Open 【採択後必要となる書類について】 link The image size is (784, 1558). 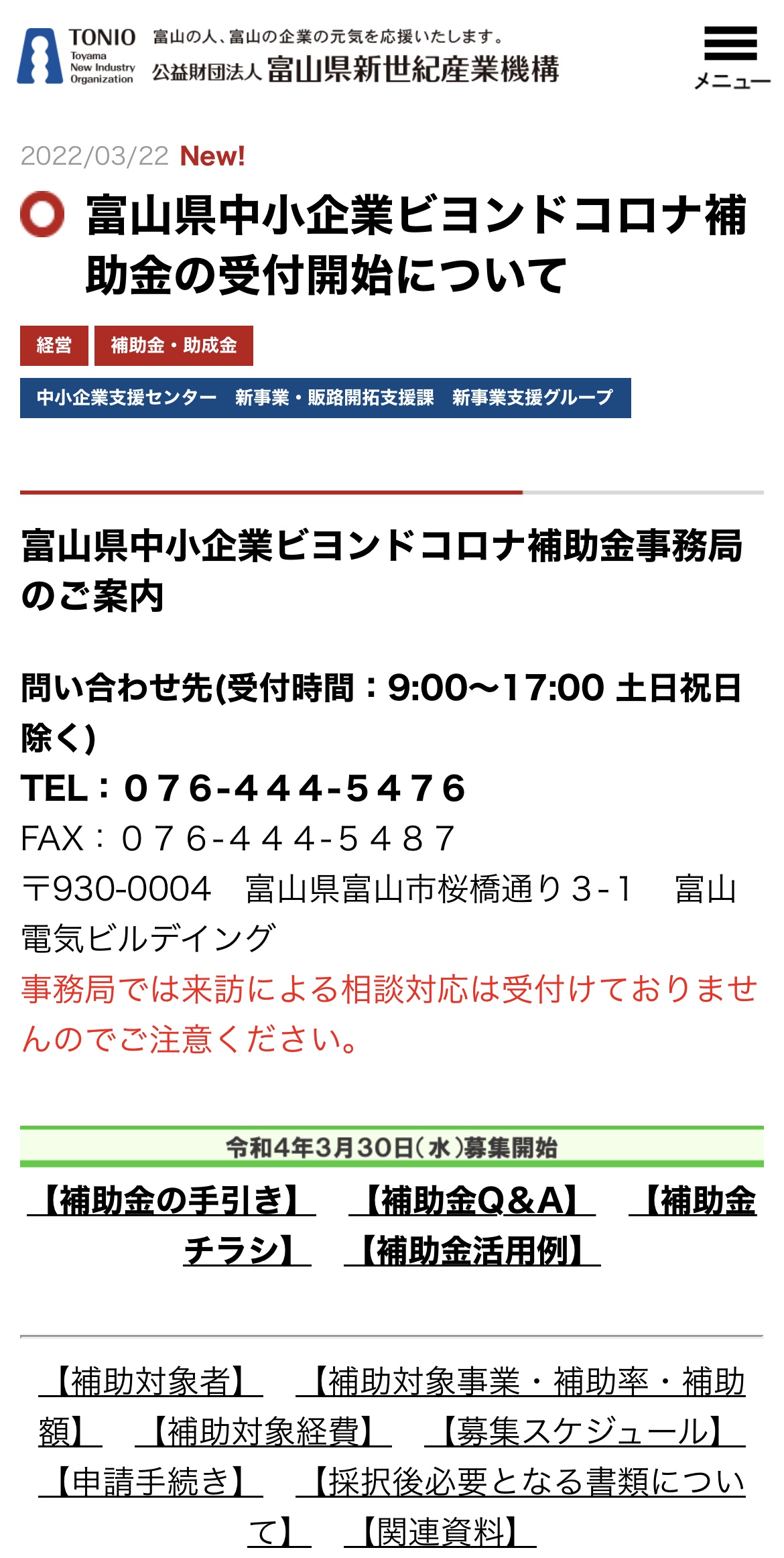click(520, 1482)
